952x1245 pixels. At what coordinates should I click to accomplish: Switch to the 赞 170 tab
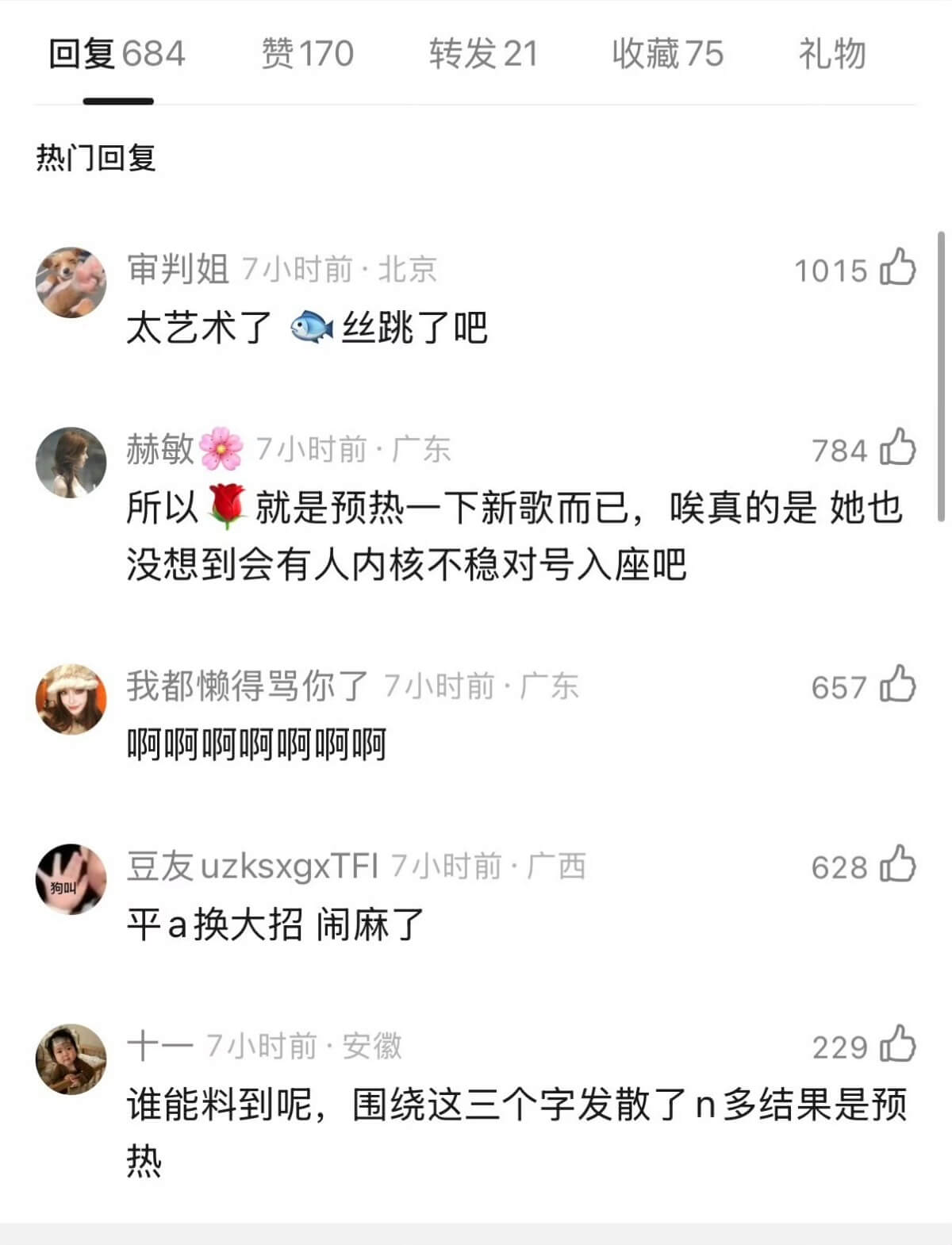[307, 54]
